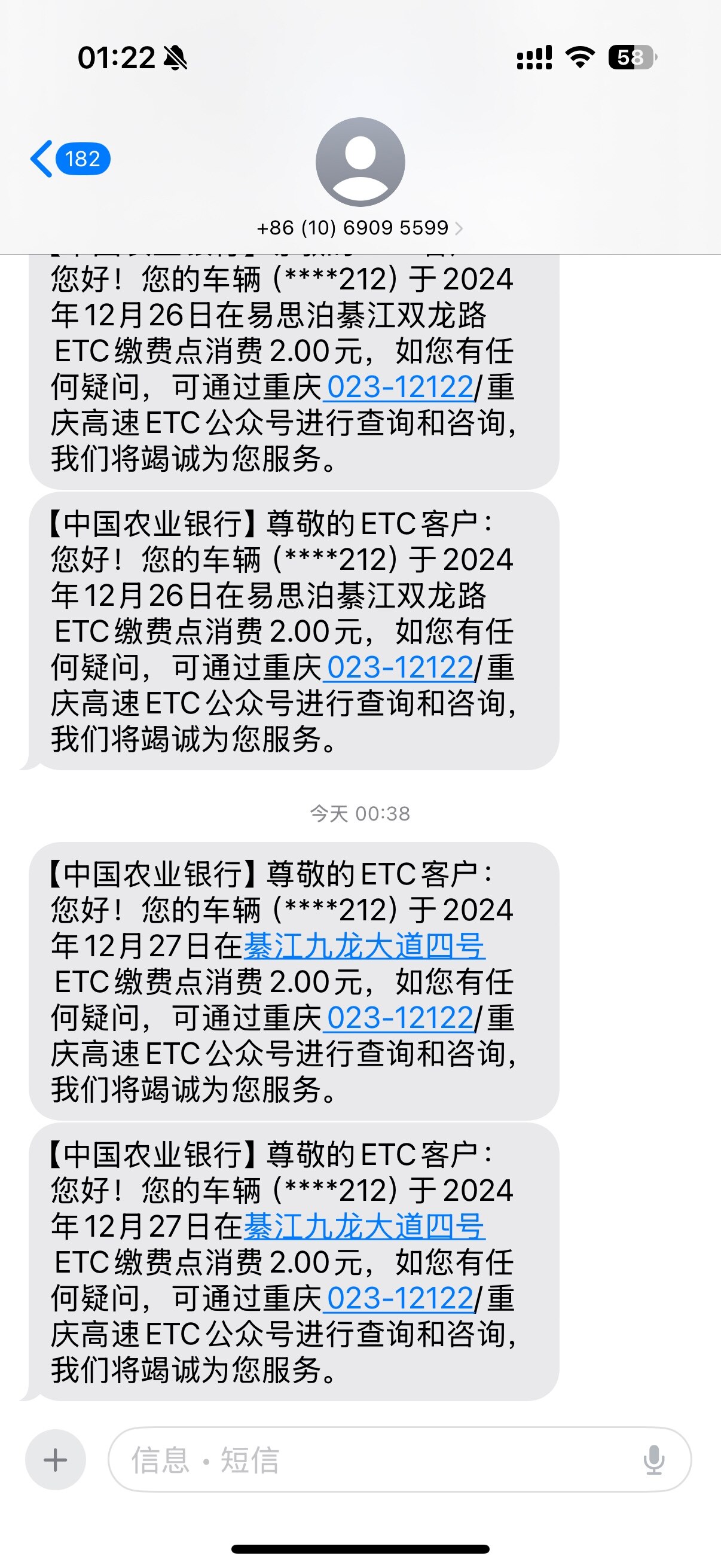The width and height of the screenshot is (721, 1568).
Task: Call 023-12122 in message just below 今天 00:38
Action: 399,1017
